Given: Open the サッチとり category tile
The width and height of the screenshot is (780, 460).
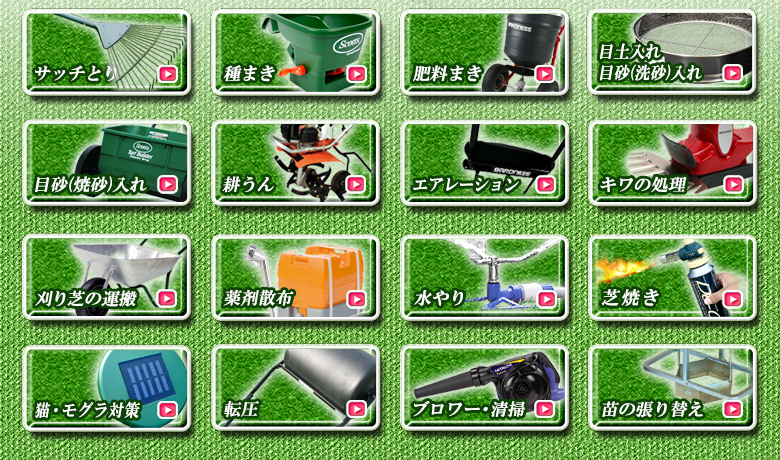Looking at the screenshot, I should coord(106,52).
